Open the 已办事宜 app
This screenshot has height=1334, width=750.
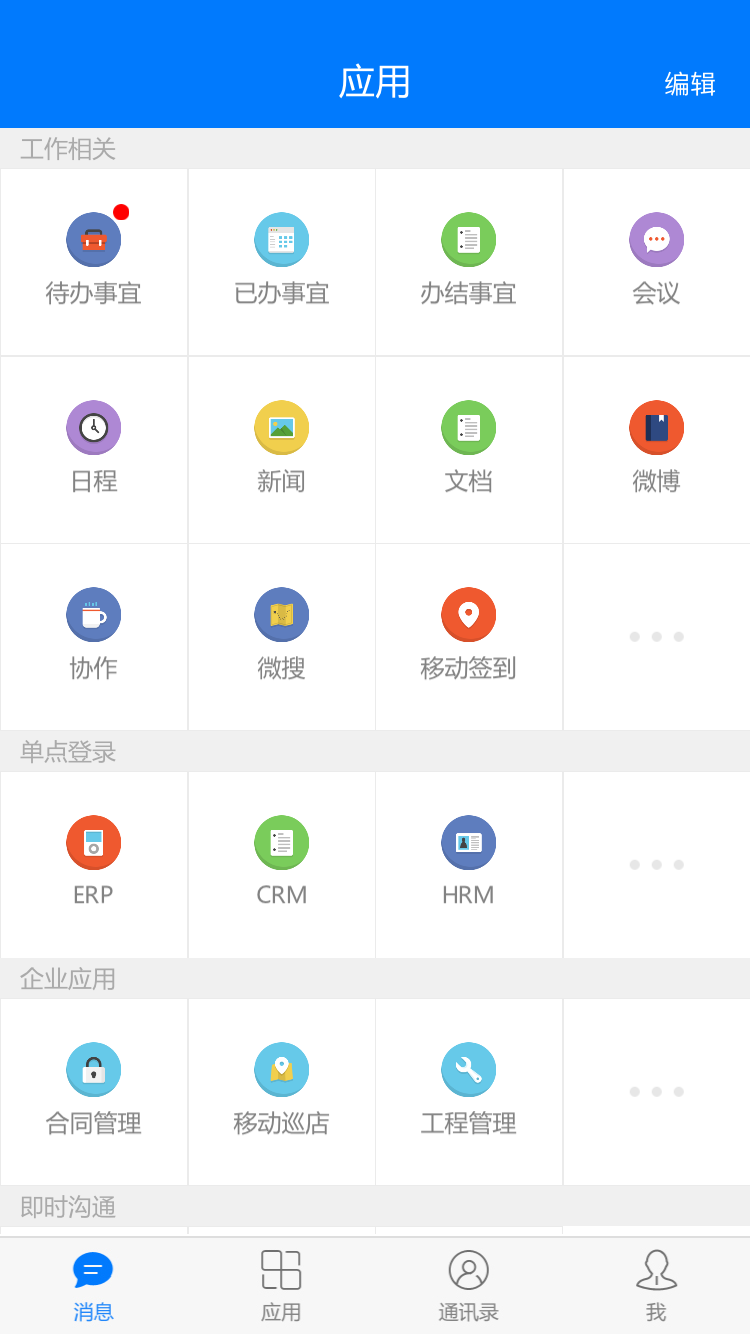[281, 262]
